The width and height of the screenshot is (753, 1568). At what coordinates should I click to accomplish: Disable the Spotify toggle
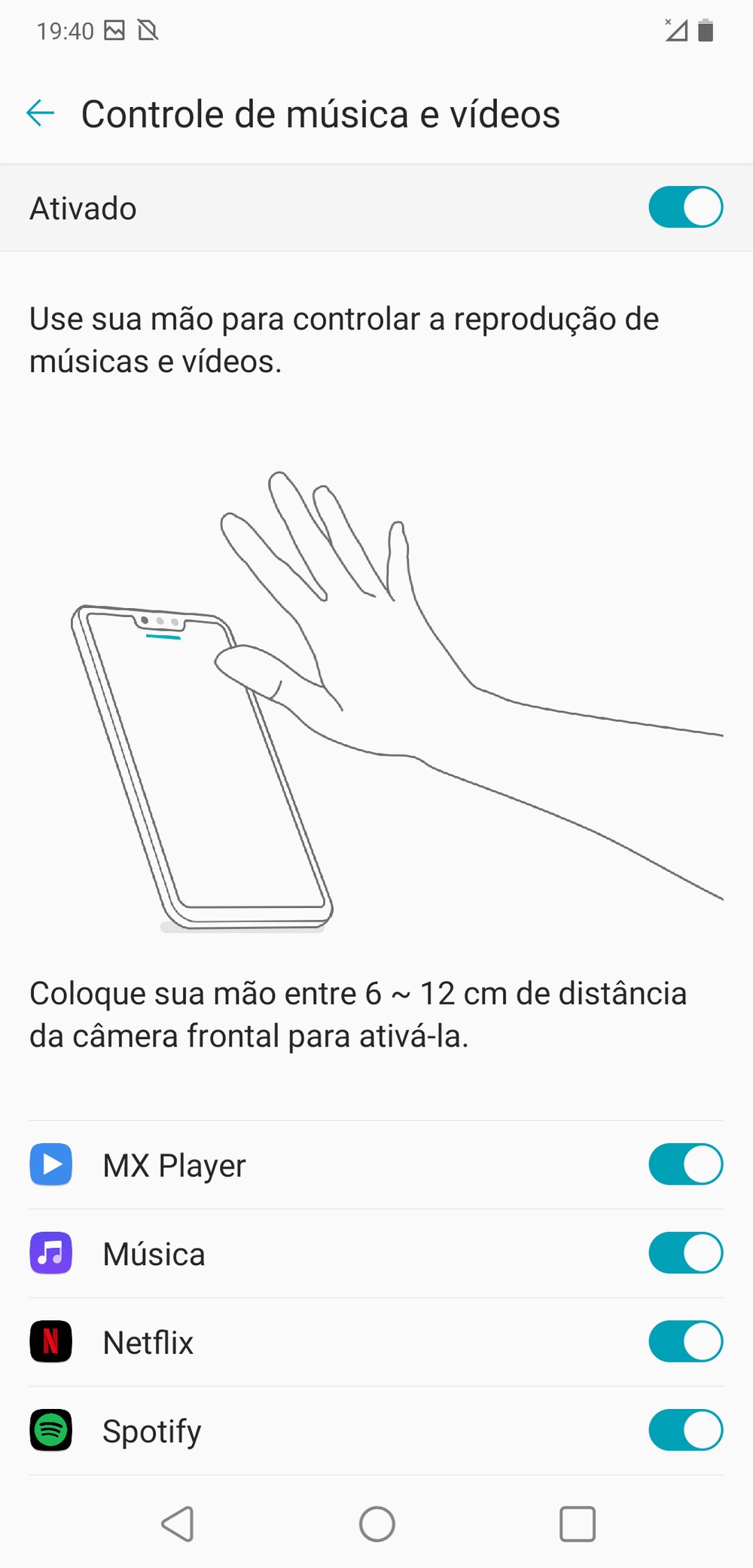[x=685, y=1430]
